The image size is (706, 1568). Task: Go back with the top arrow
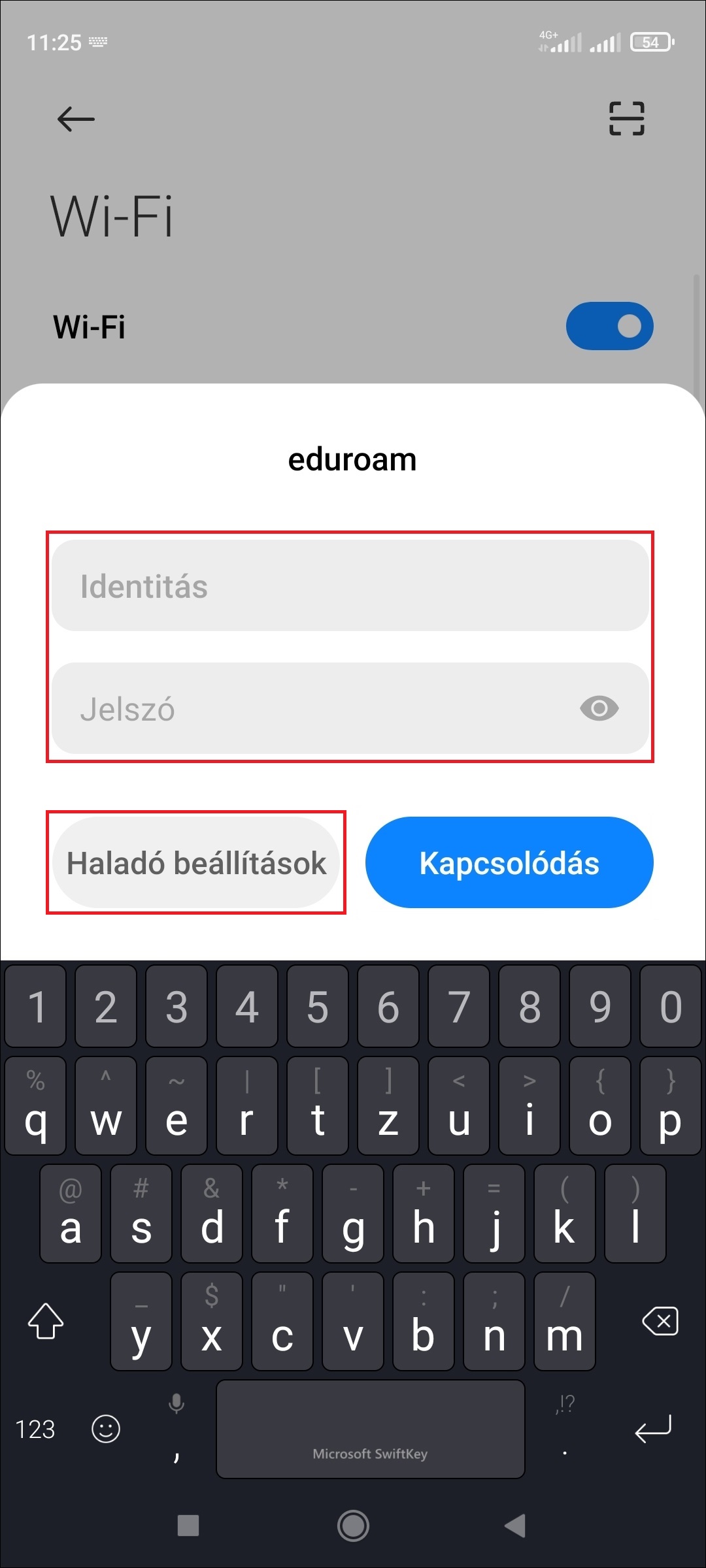76,119
